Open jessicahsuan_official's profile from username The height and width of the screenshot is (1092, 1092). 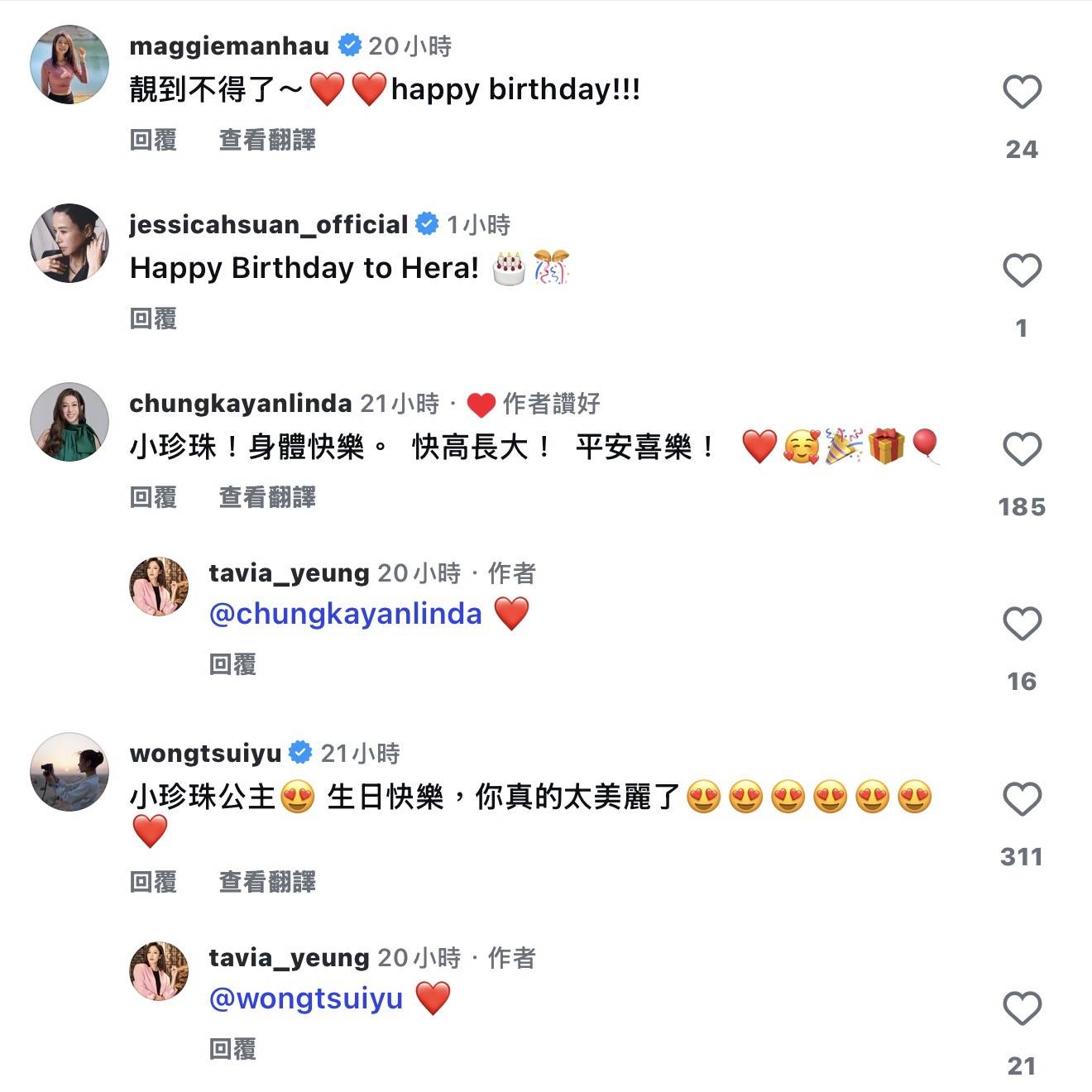coord(268,224)
